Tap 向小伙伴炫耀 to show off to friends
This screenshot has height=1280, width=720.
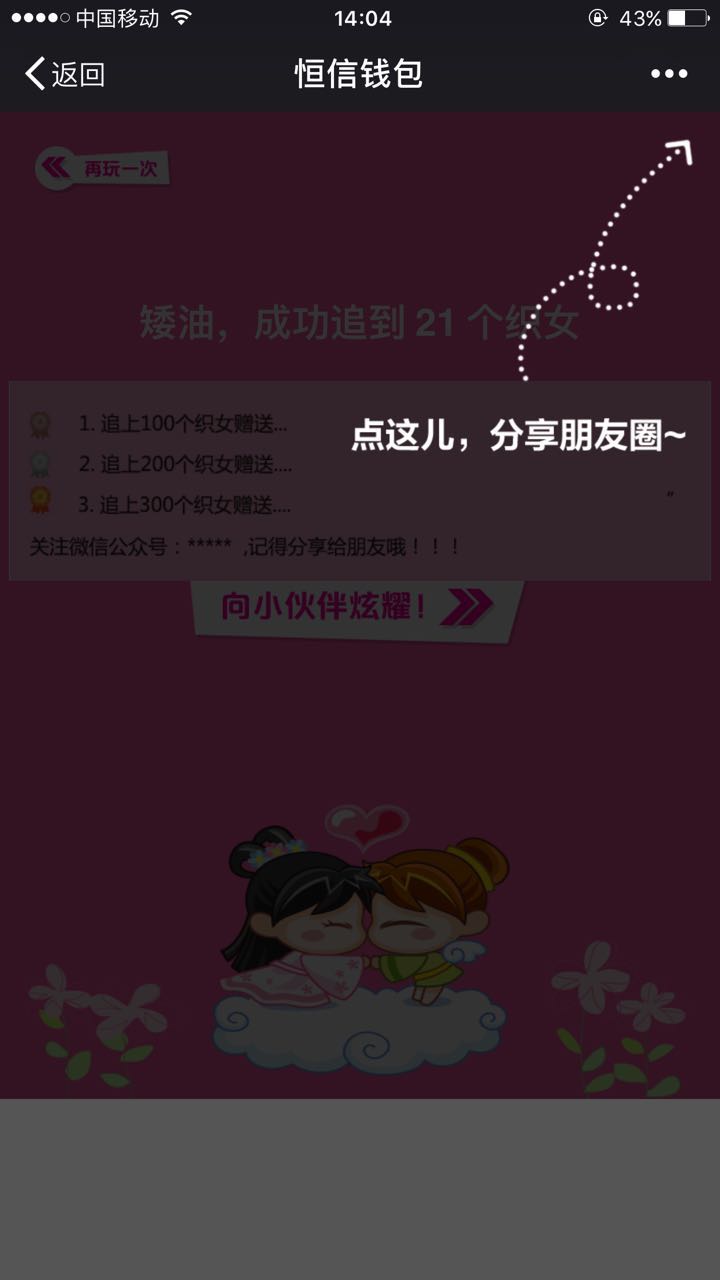[x=356, y=606]
